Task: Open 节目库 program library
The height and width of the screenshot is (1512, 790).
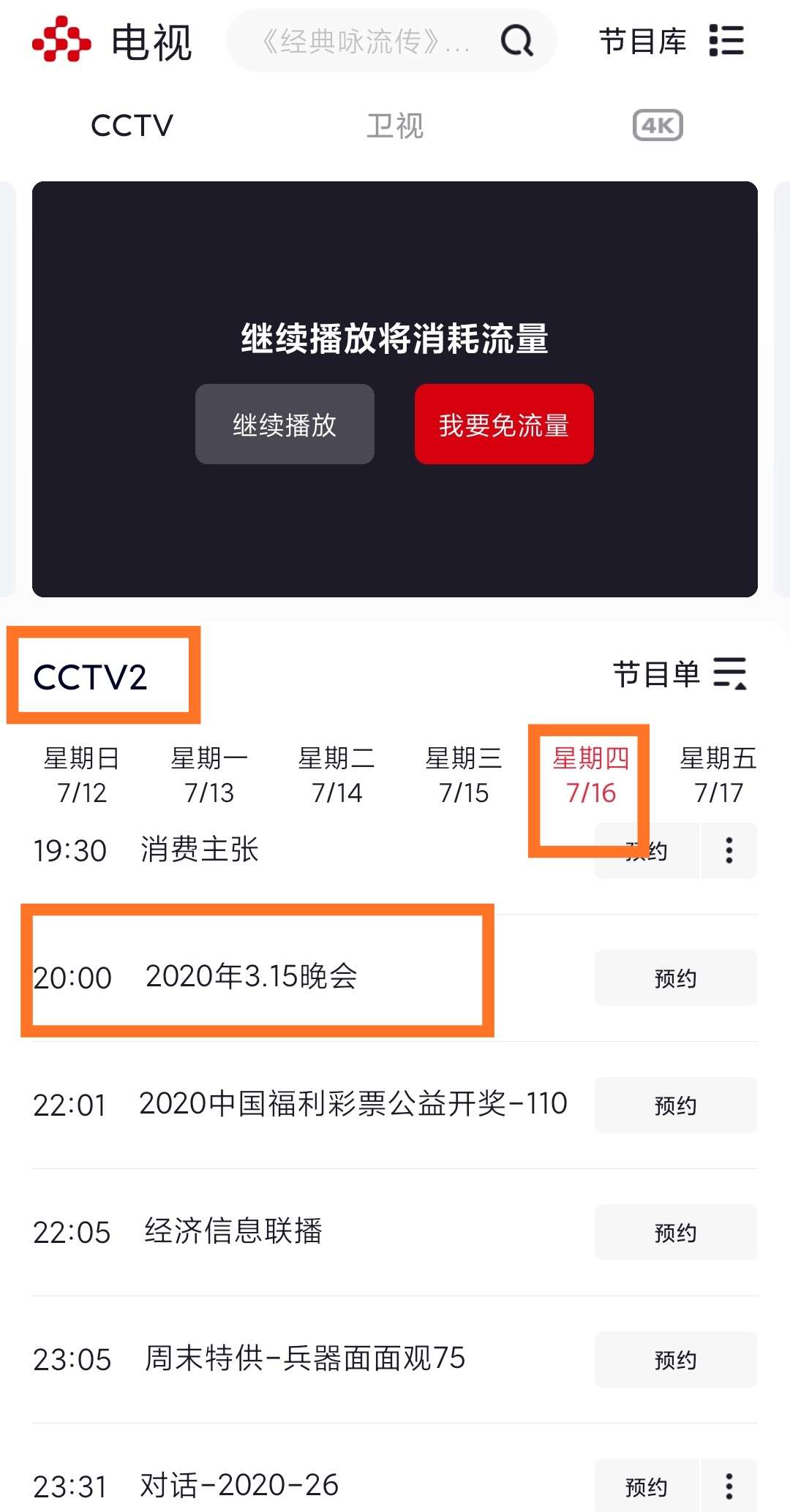Action: click(x=671, y=41)
